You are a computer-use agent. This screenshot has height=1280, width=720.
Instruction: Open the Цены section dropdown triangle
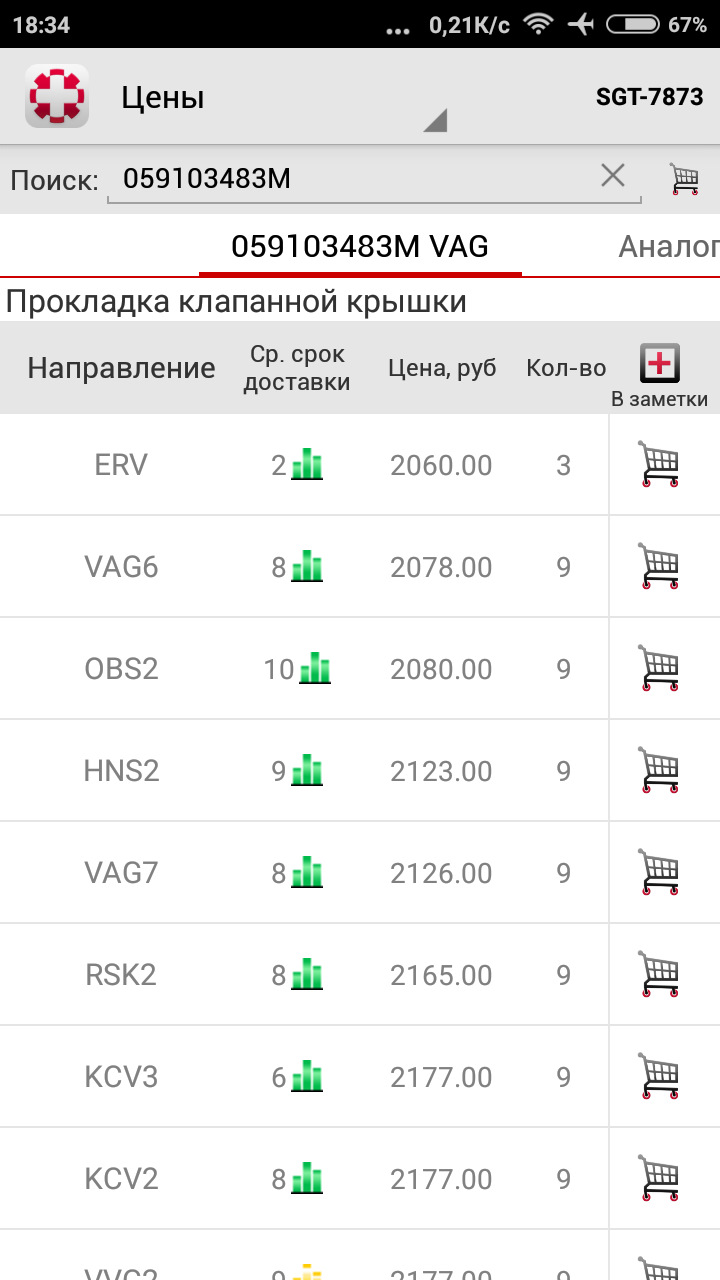(436, 120)
